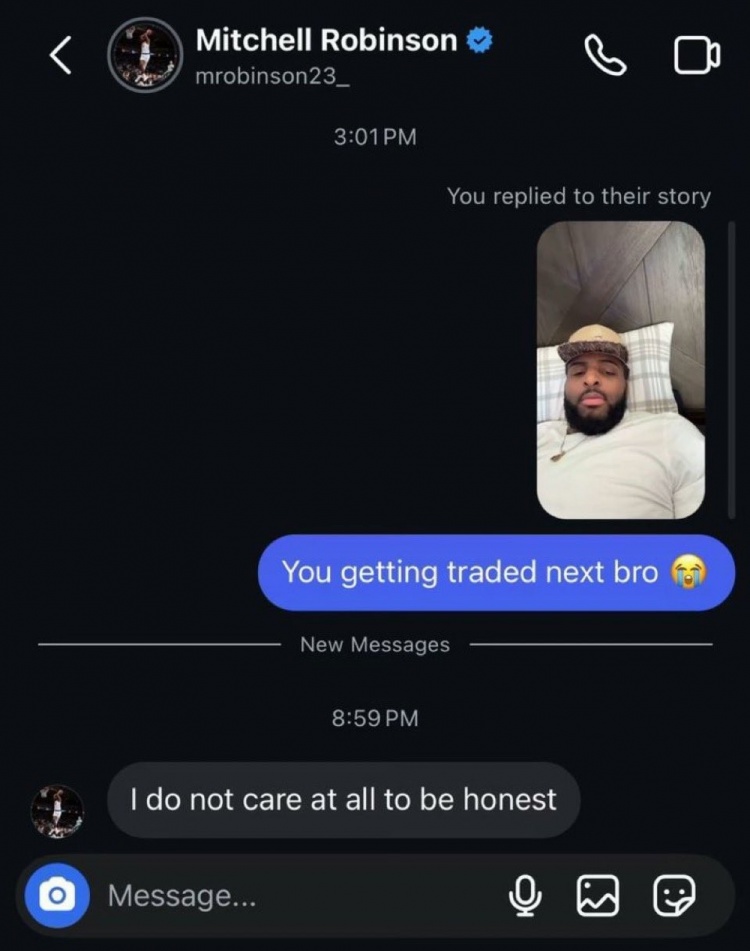Screen dimensions: 750x951
Task: Open the camera in the message bar
Action: [x=56, y=895]
